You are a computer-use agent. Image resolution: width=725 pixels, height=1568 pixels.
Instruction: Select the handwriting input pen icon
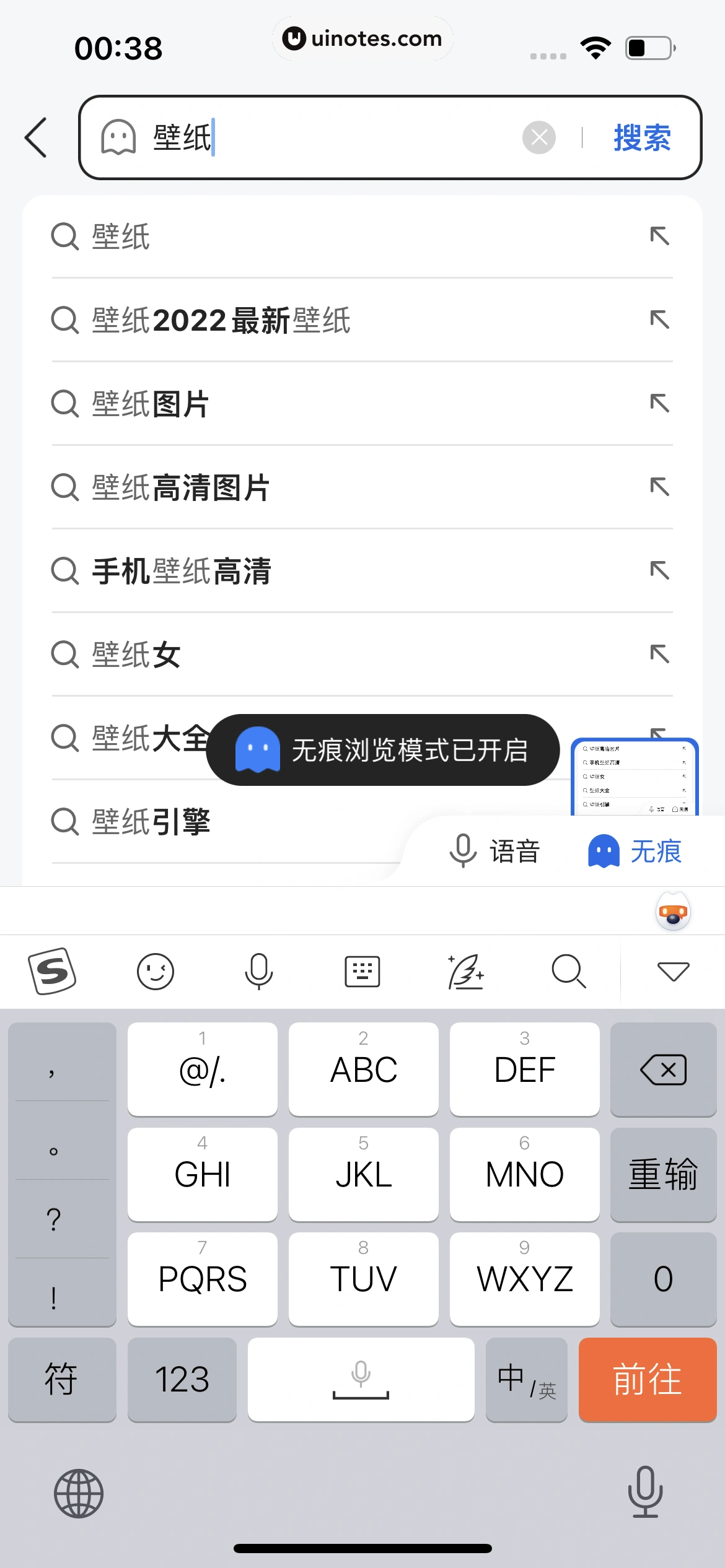(465, 970)
